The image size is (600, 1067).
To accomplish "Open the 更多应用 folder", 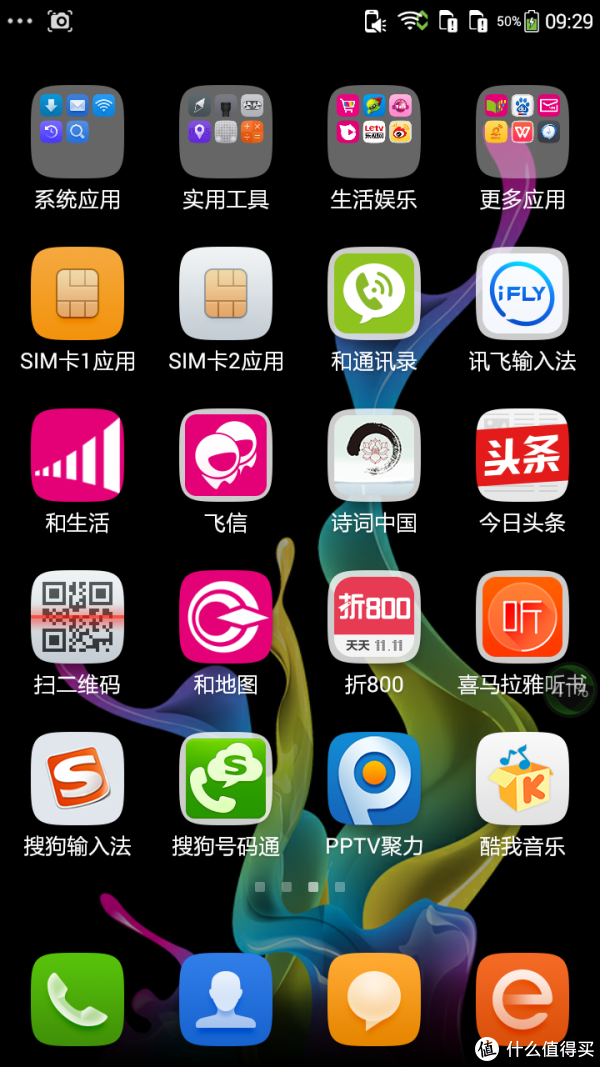I will point(522,132).
